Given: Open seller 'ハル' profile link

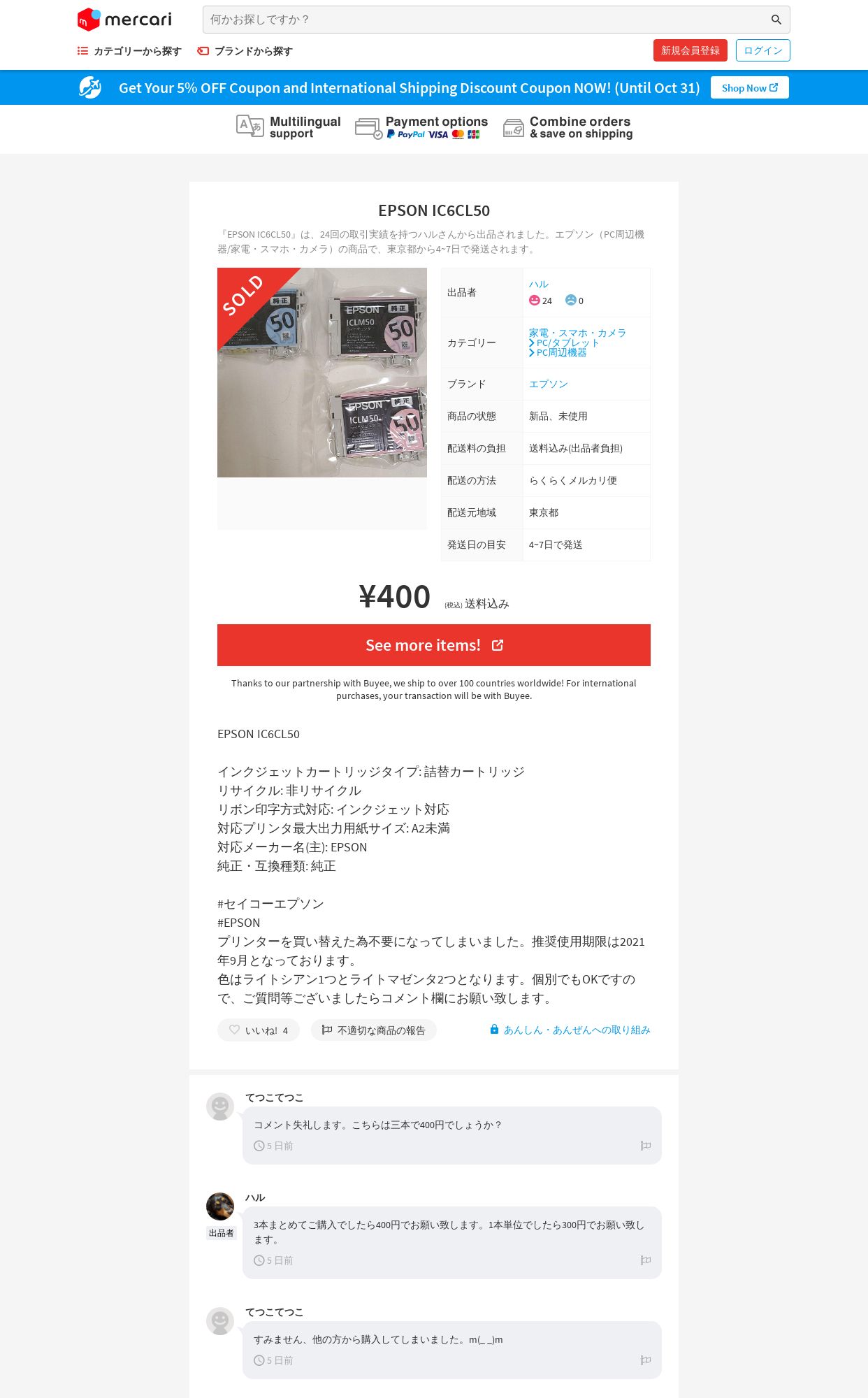Looking at the screenshot, I should pyautogui.click(x=538, y=284).
